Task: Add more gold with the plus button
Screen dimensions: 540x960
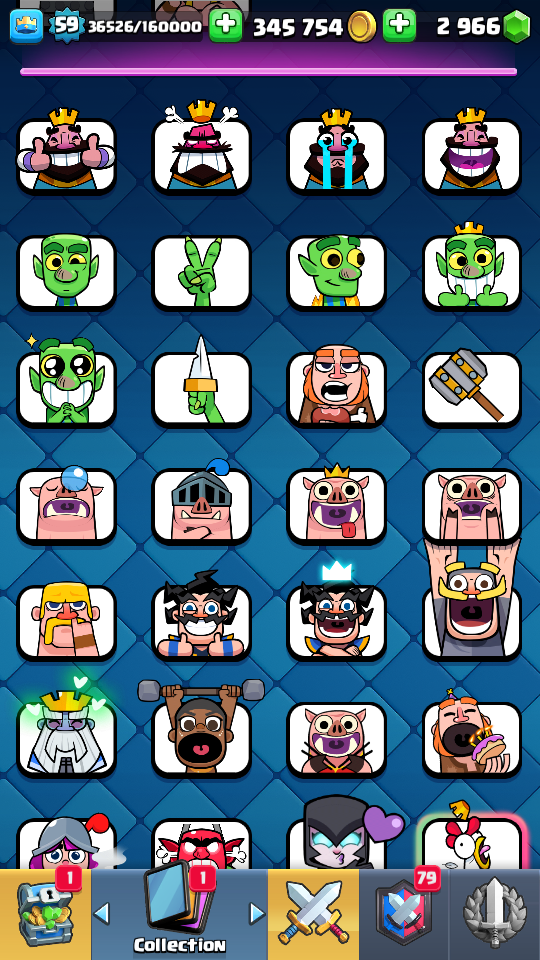Action: pyautogui.click(x=226, y=26)
